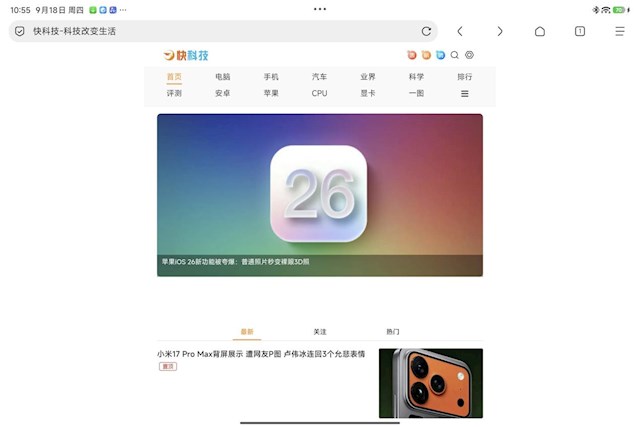
Task: Open the site search magnifier
Action: pos(455,55)
